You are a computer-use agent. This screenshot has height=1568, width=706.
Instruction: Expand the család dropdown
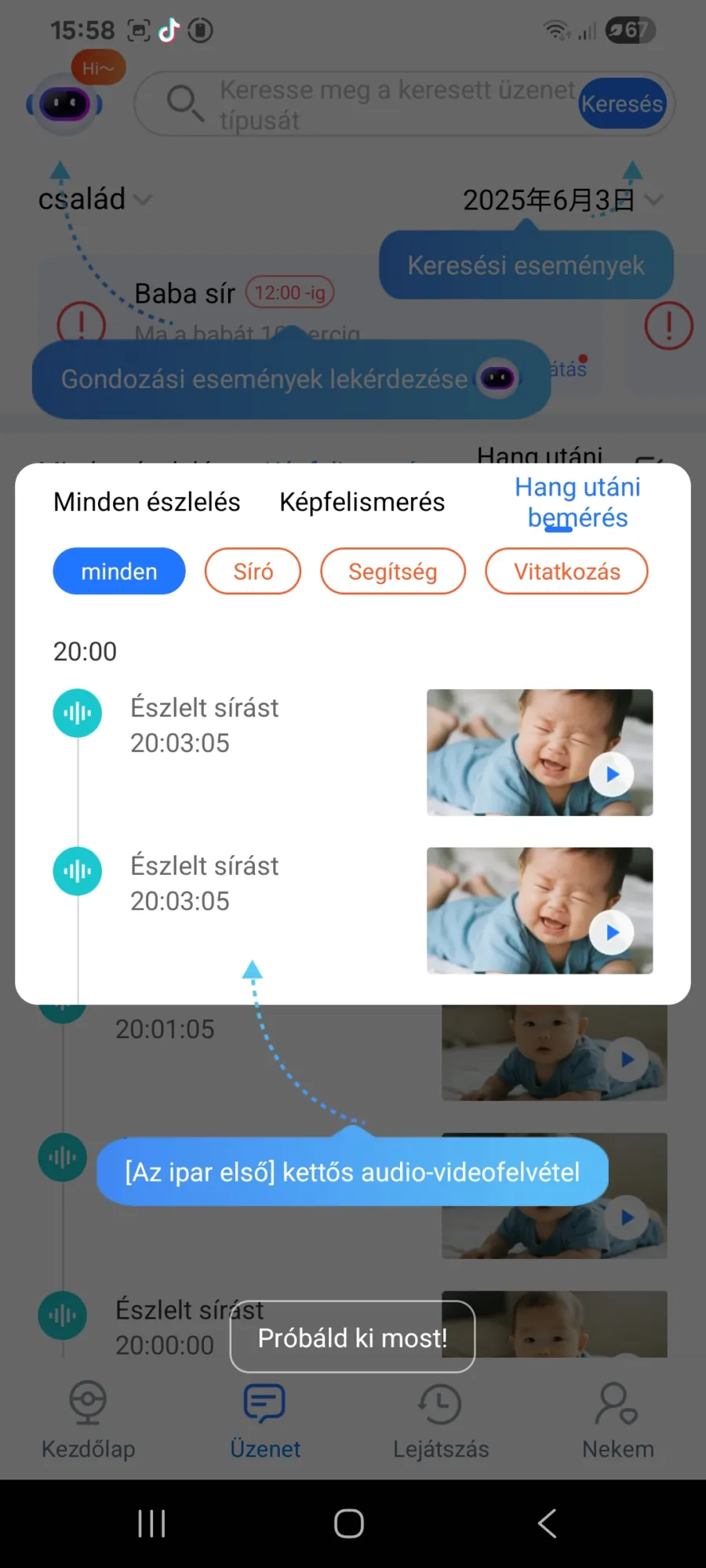coord(94,199)
